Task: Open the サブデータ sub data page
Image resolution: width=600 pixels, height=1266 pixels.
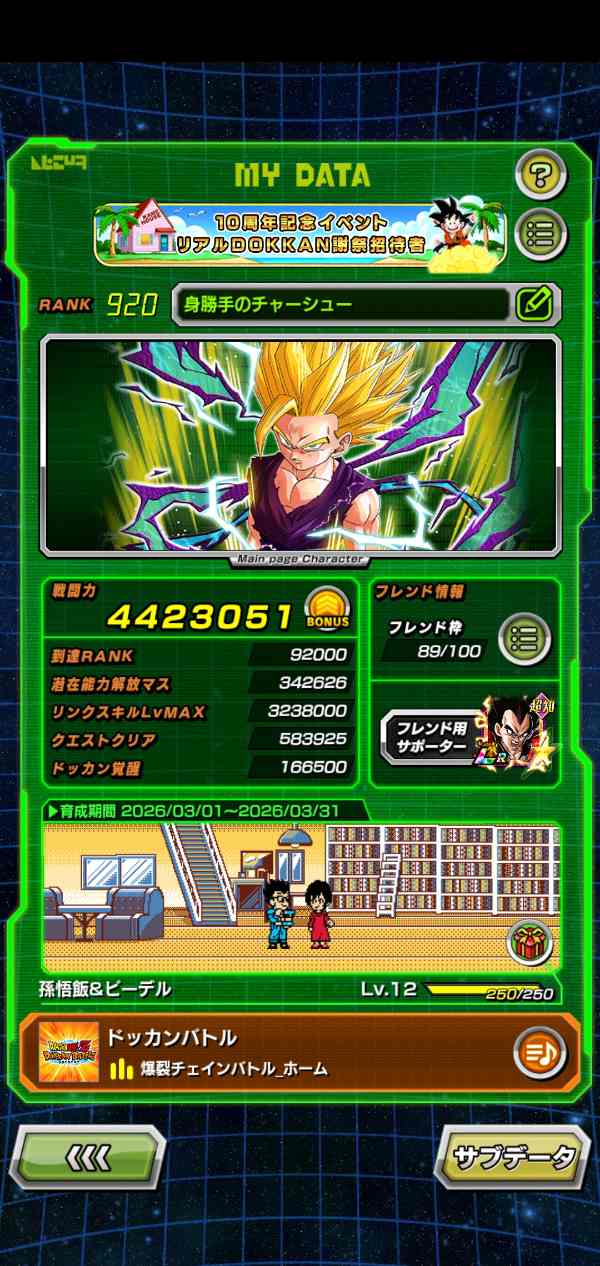Action: click(x=513, y=1157)
